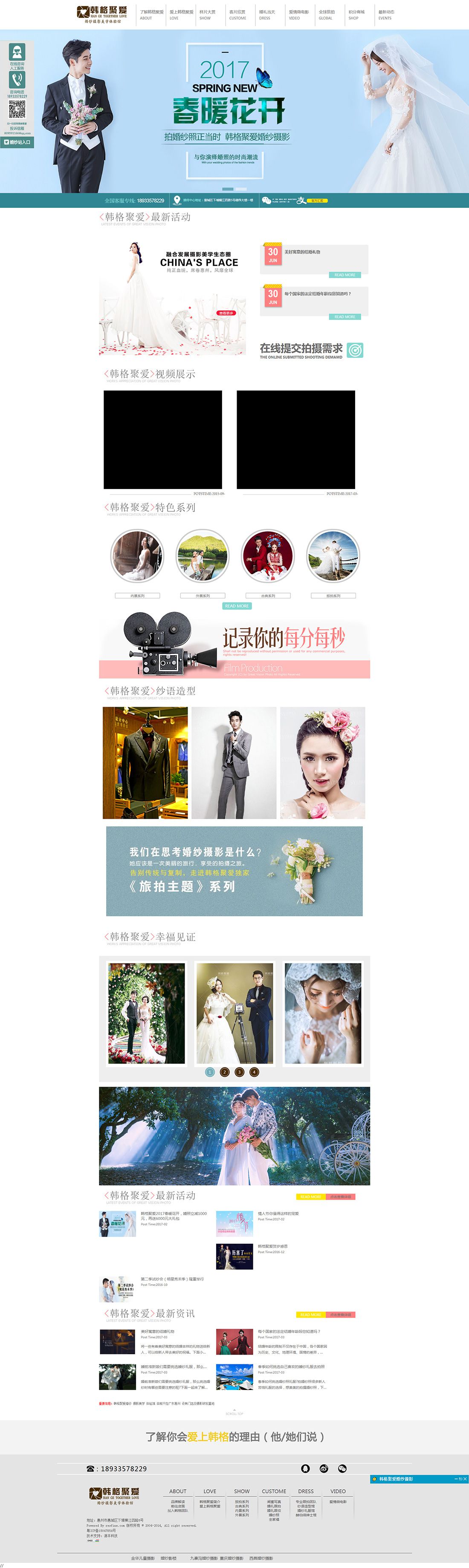Select the 积分商城 SHOP menu item

tap(356, 14)
